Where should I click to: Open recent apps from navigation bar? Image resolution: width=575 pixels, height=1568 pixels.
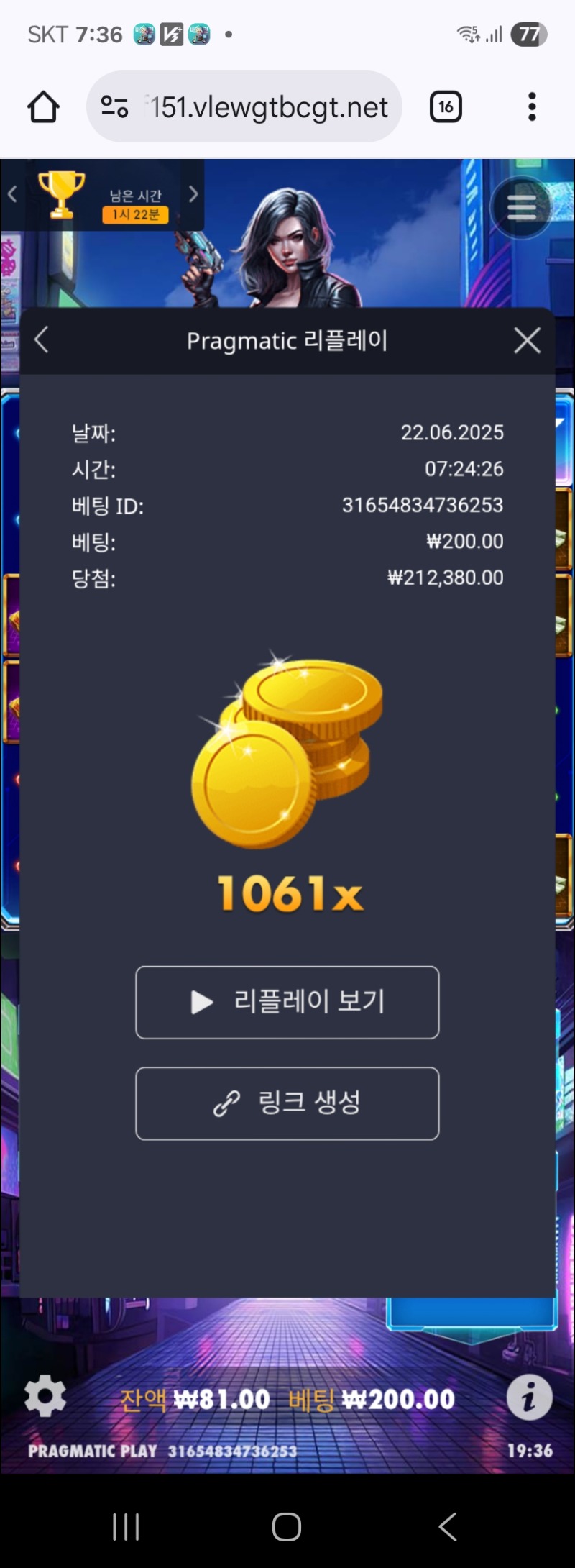click(126, 1526)
